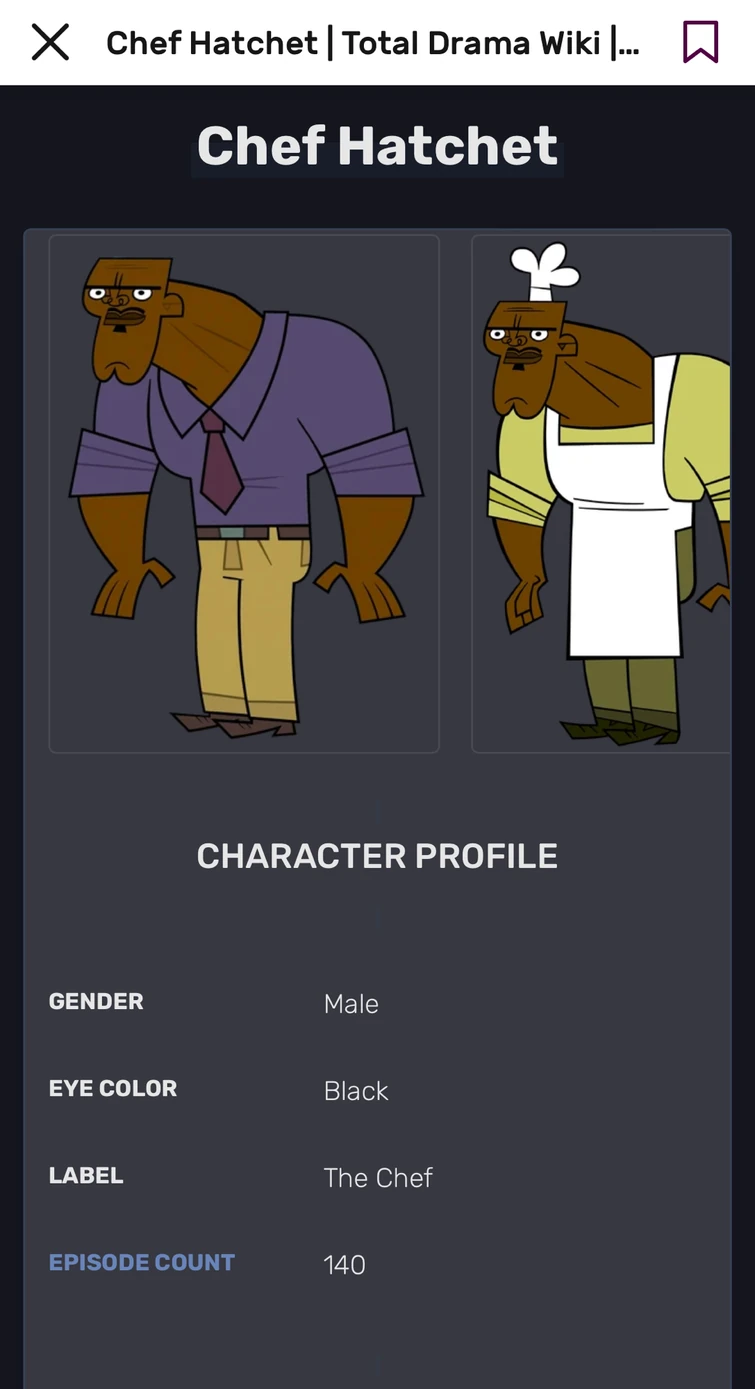Viewport: 755px width, 1389px height.
Task: Tap the bookmark icon to save this page
Action: [700, 42]
